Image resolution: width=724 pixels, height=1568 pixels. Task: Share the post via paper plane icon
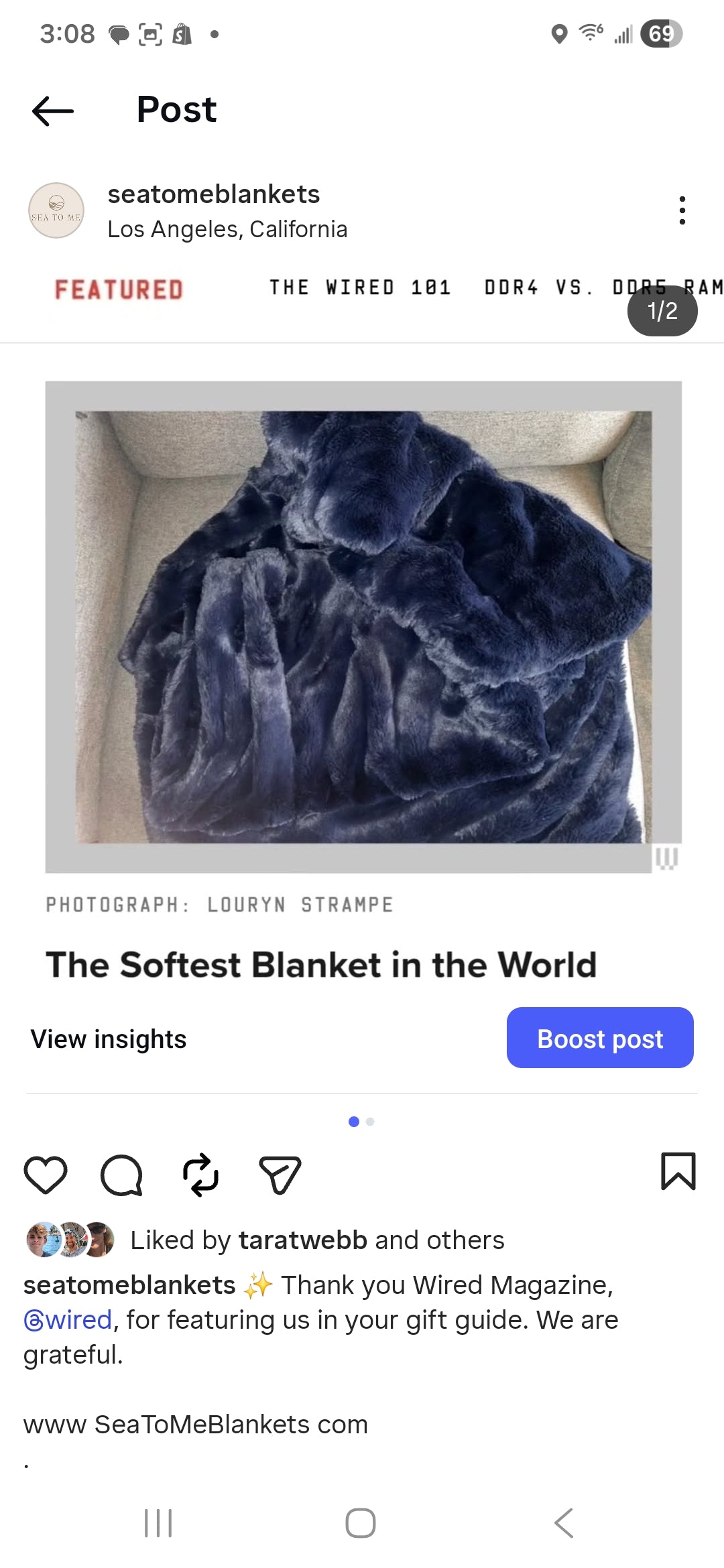[x=280, y=1175]
